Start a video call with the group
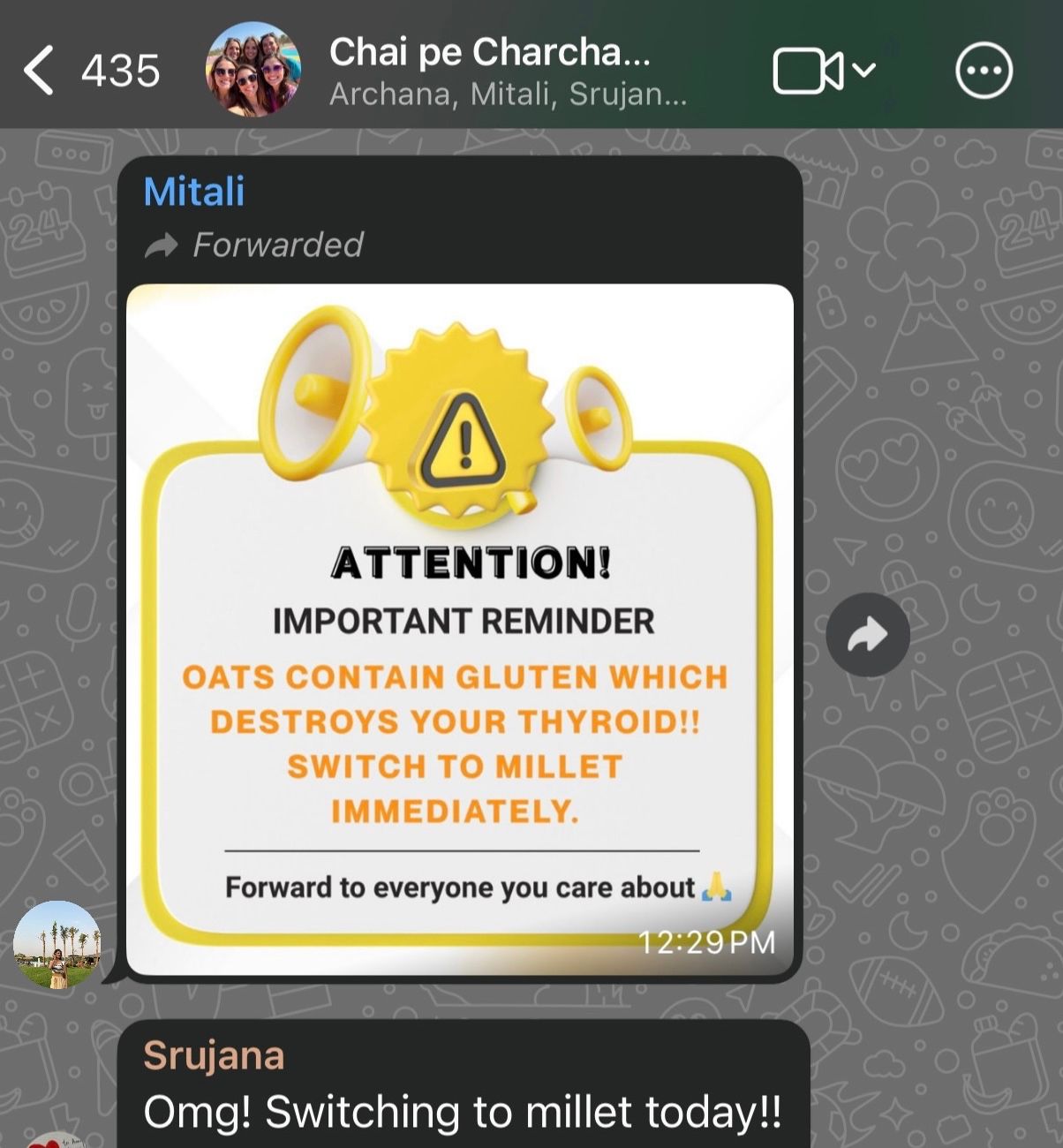Viewport: 1063px width, 1148px height. click(809, 71)
